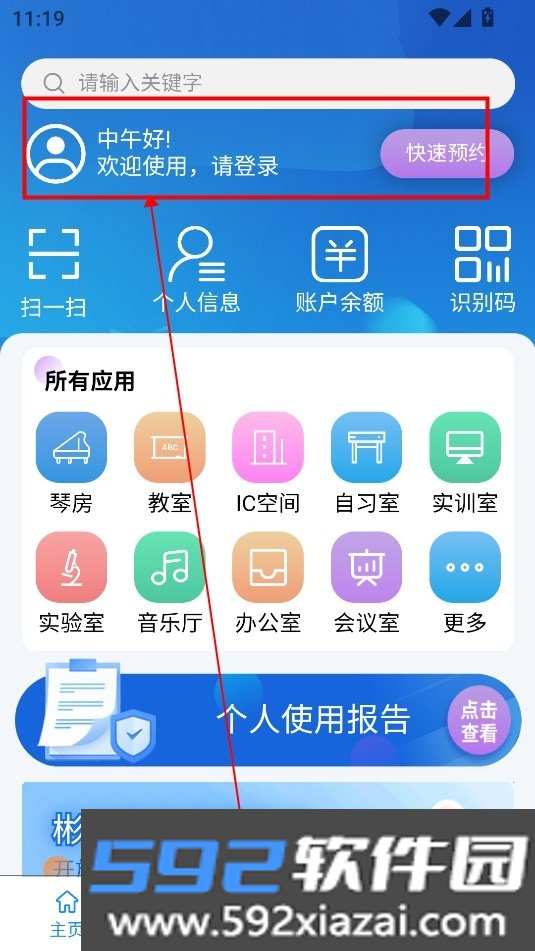The image size is (535, 951).
Task: Open 快速预约 quick booking
Action: 447,153
